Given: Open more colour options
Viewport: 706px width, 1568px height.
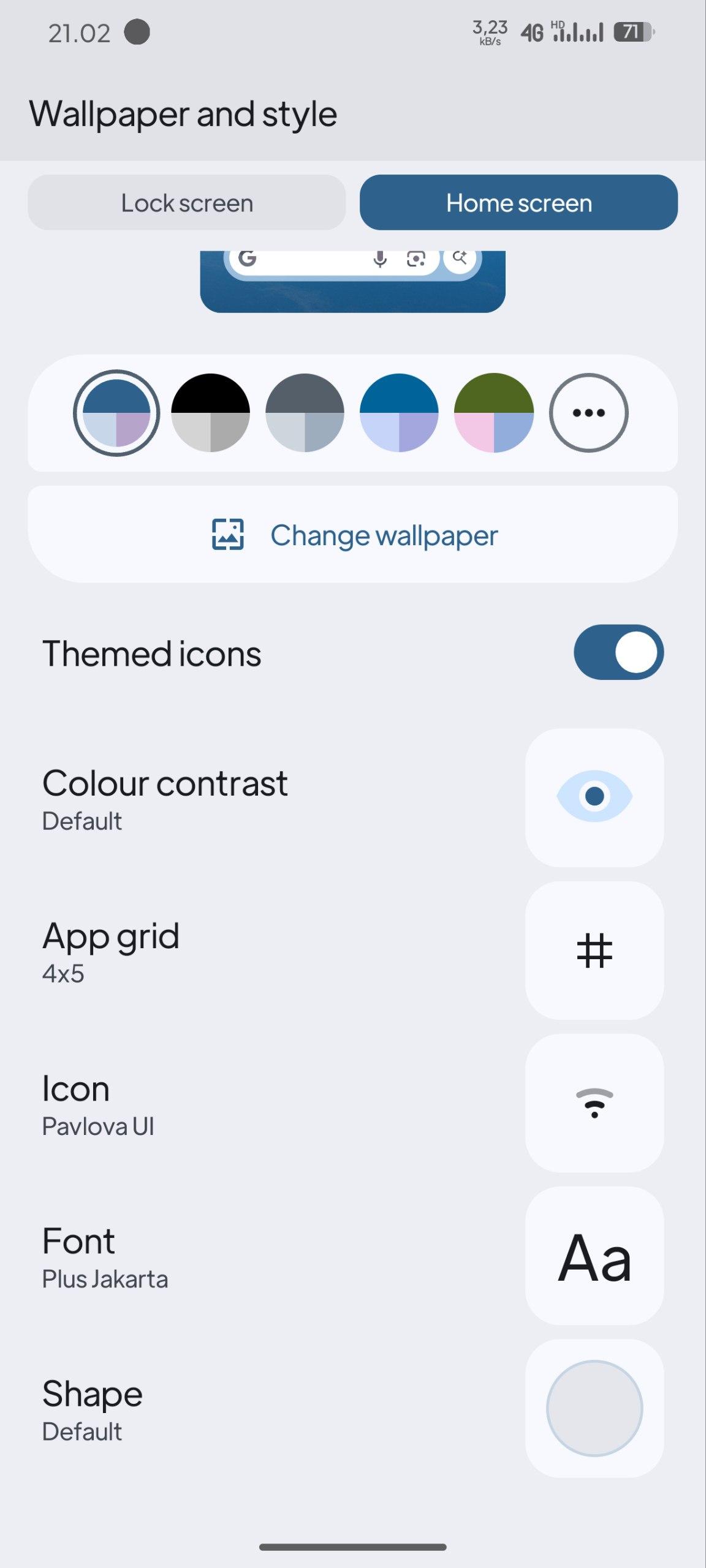Looking at the screenshot, I should tap(588, 413).
